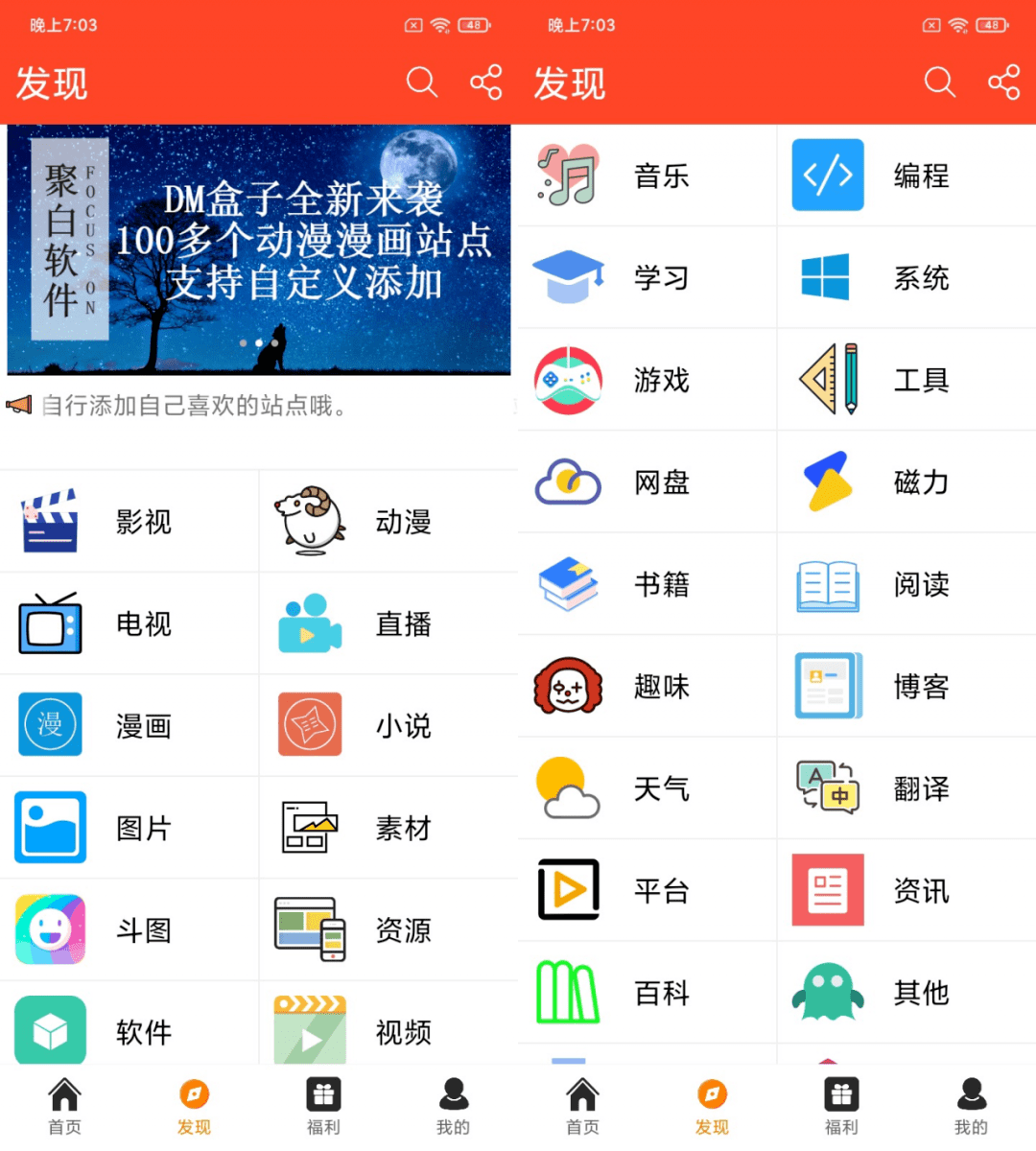Open the 图片 section
Viewport: 1036px width, 1151px height.
(129, 828)
